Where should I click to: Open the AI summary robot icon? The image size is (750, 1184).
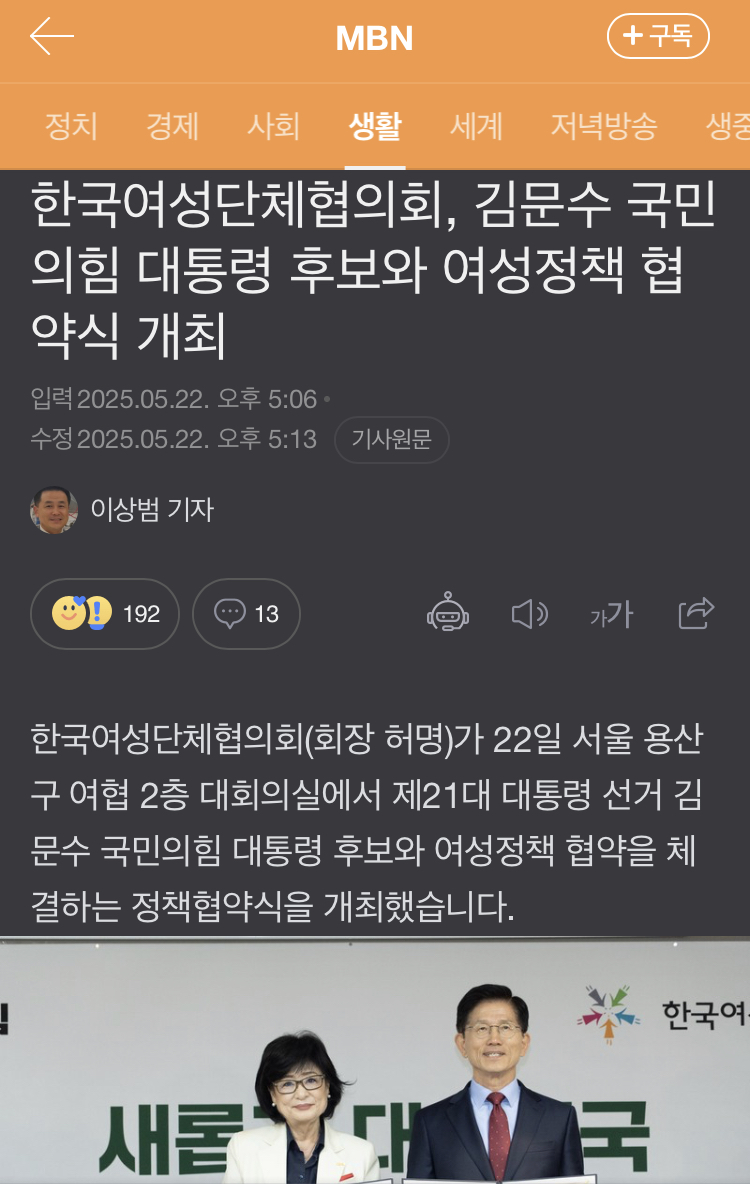pyautogui.click(x=448, y=613)
